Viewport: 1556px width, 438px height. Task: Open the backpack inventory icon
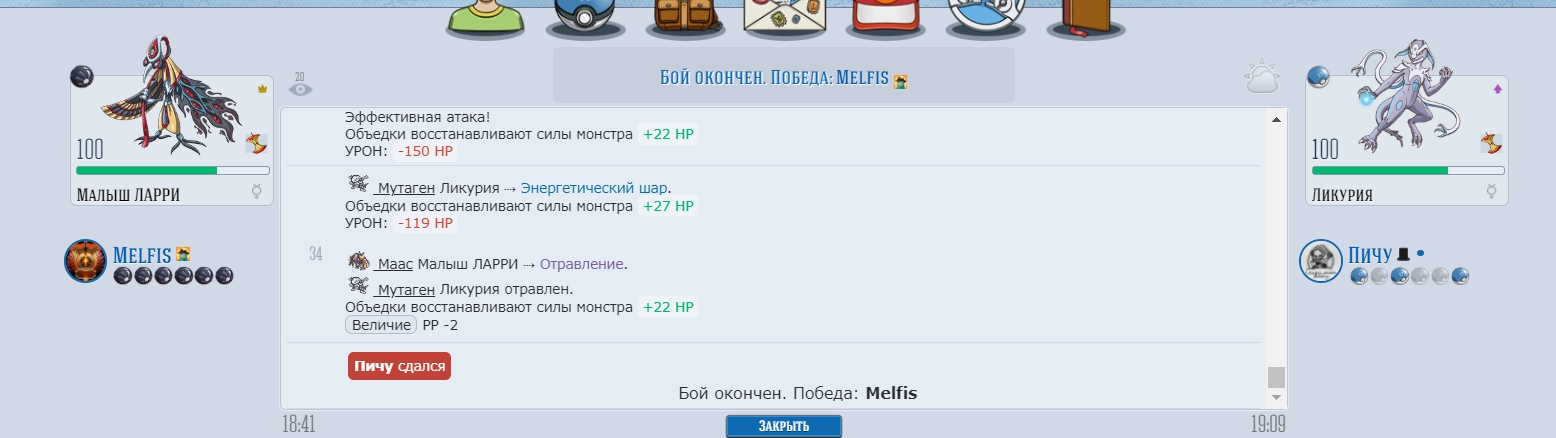tap(684, 18)
